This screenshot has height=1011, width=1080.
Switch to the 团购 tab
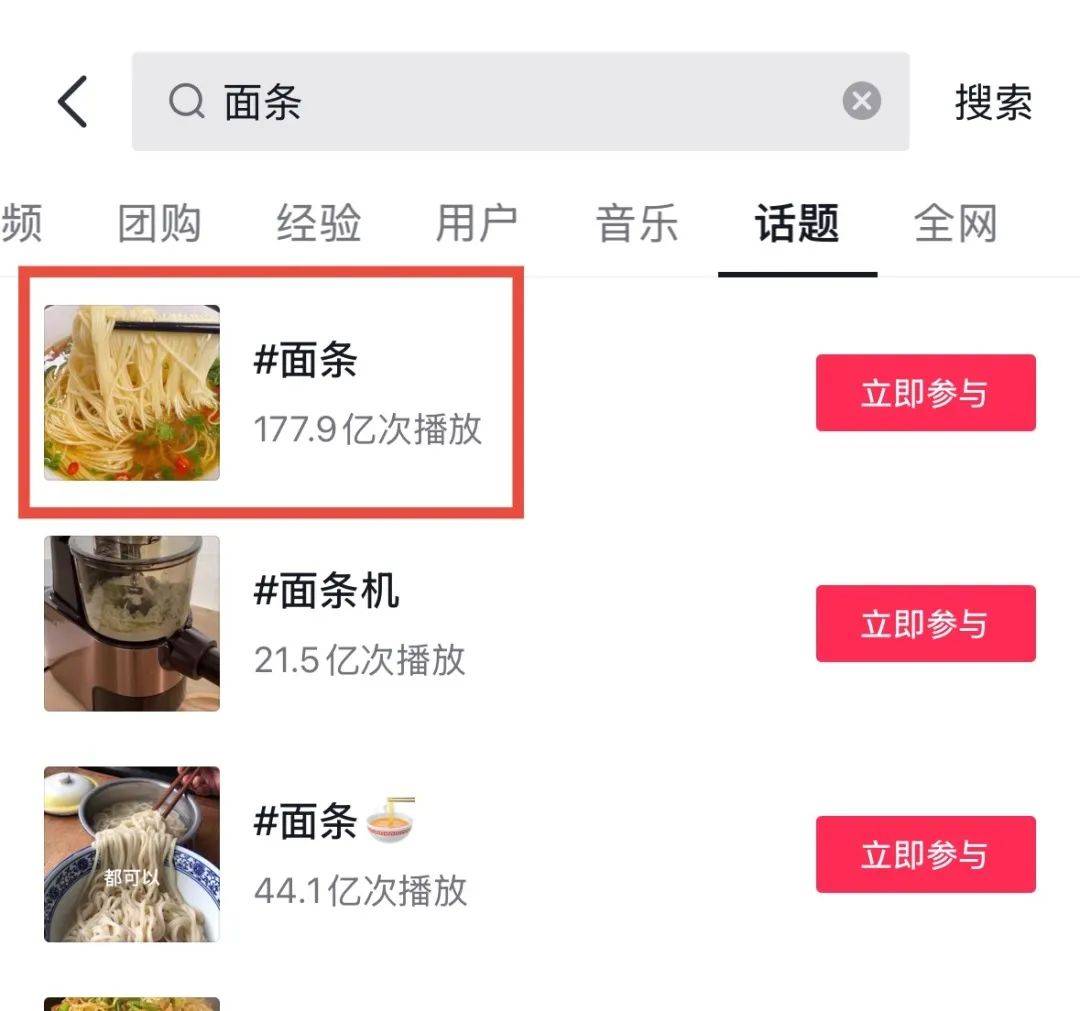(x=159, y=223)
